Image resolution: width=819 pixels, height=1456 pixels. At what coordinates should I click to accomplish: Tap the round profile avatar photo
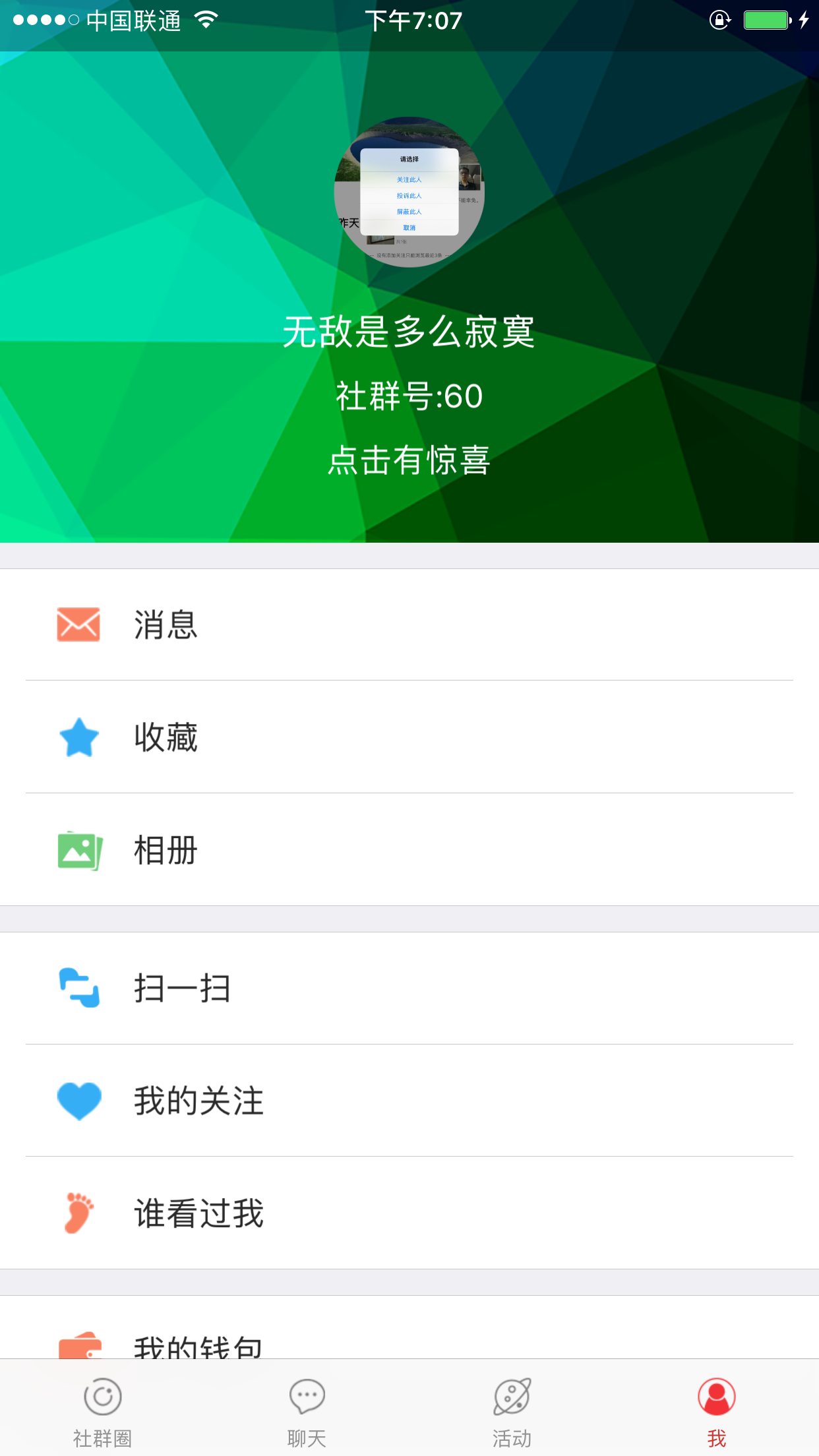pos(409,192)
